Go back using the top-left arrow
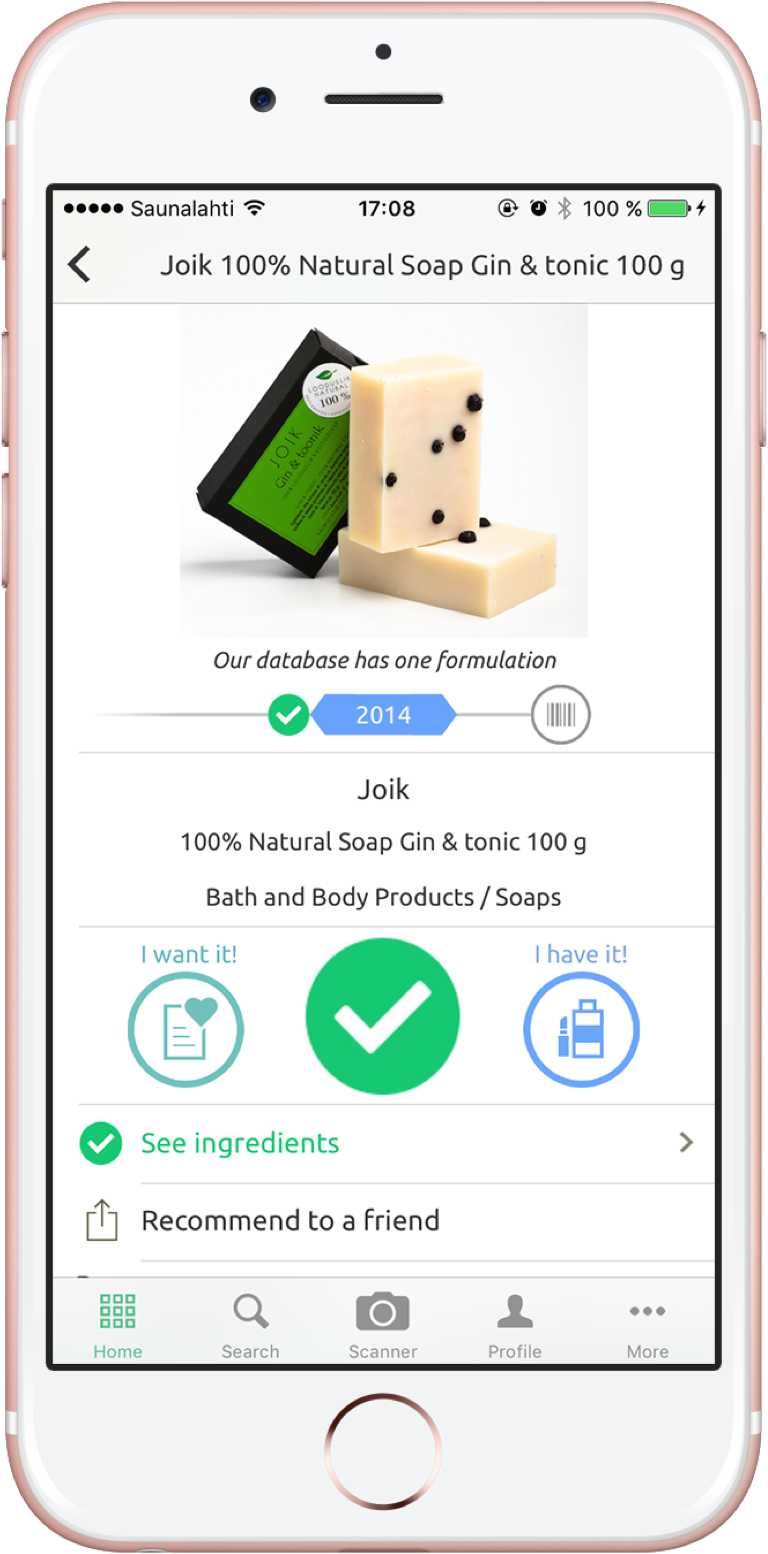Screen dimensions: 768x1554 pos(79,265)
